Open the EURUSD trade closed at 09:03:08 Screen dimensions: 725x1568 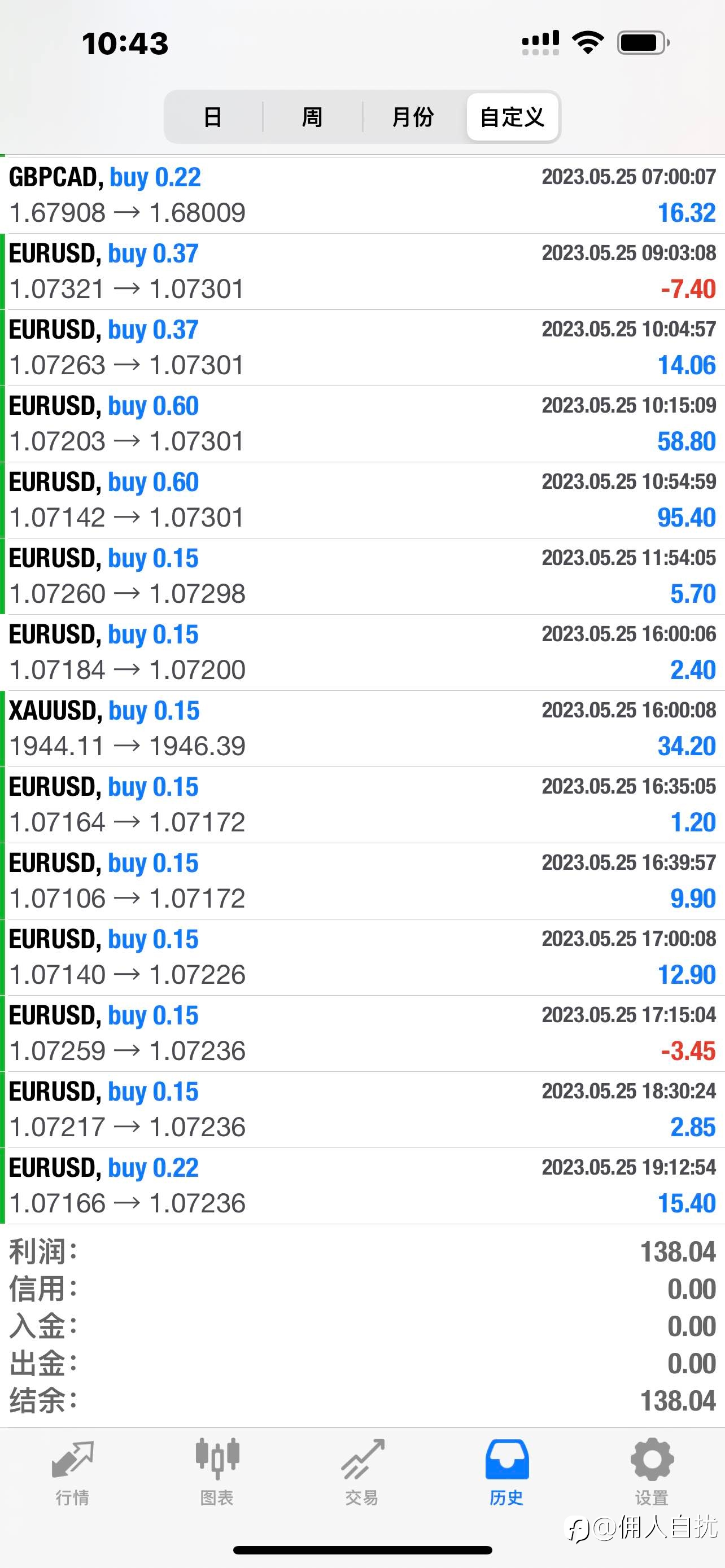(362, 271)
